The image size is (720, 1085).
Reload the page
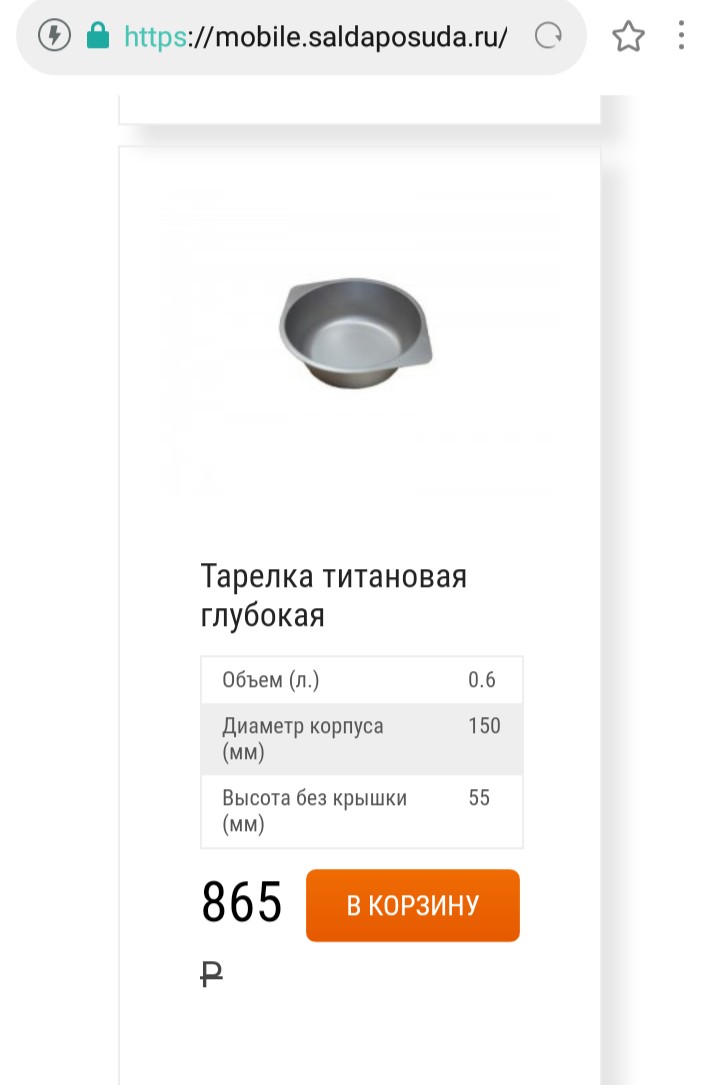click(x=549, y=38)
